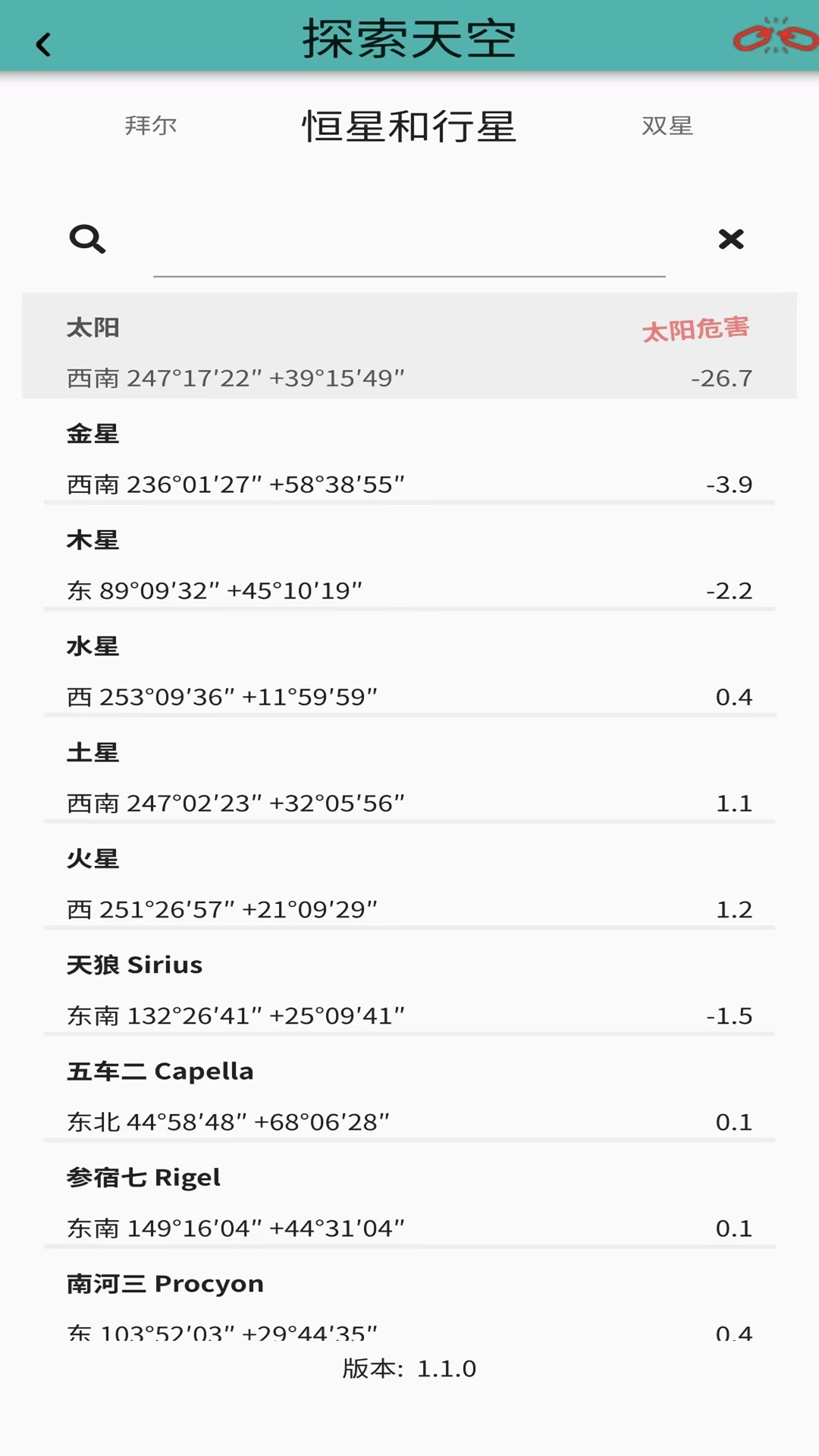Open the 太阳危害 warning link
This screenshot has height=1456, width=819.
coord(697,329)
